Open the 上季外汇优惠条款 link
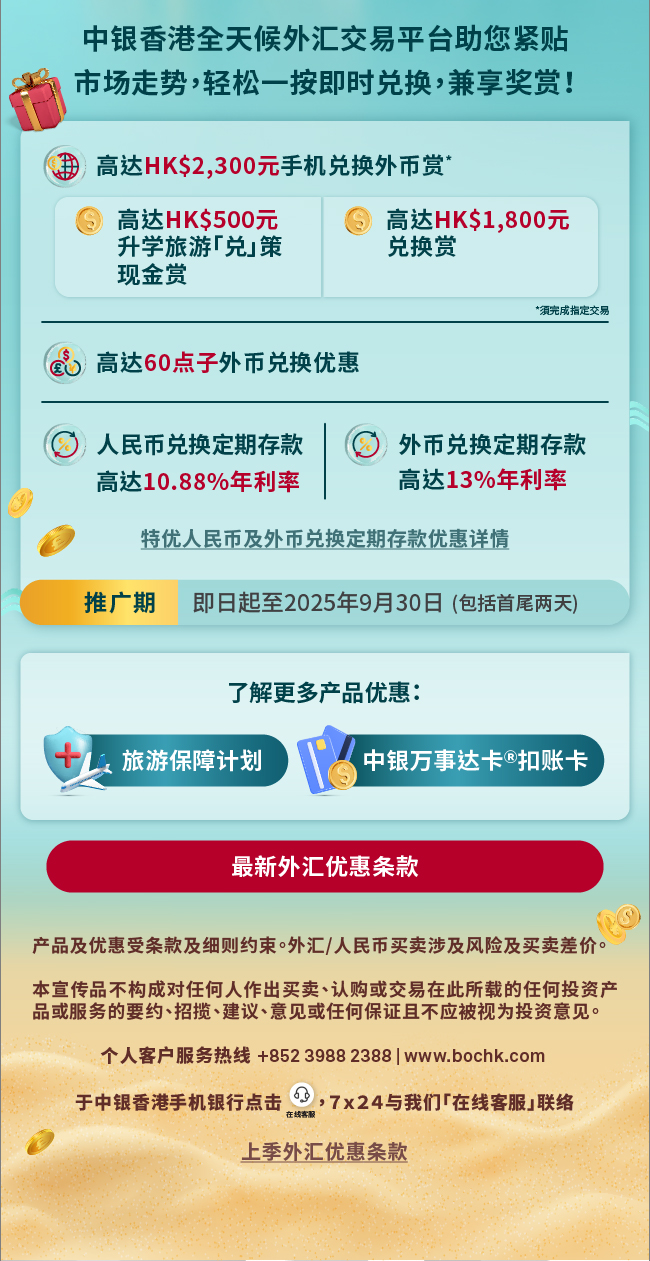 [324, 1152]
